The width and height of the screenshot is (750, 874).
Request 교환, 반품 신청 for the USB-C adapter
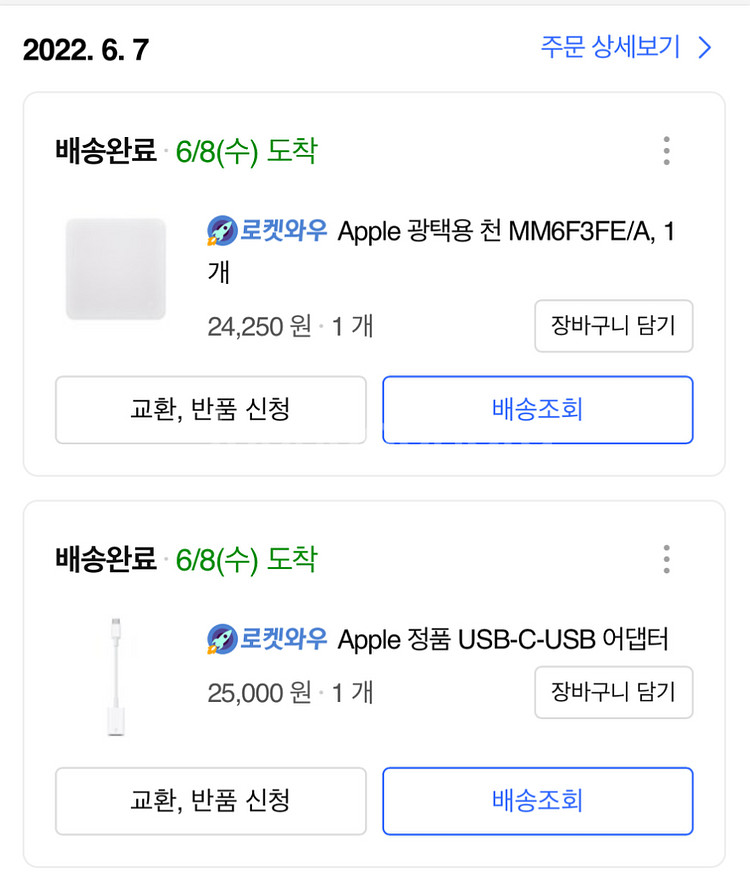(x=210, y=801)
